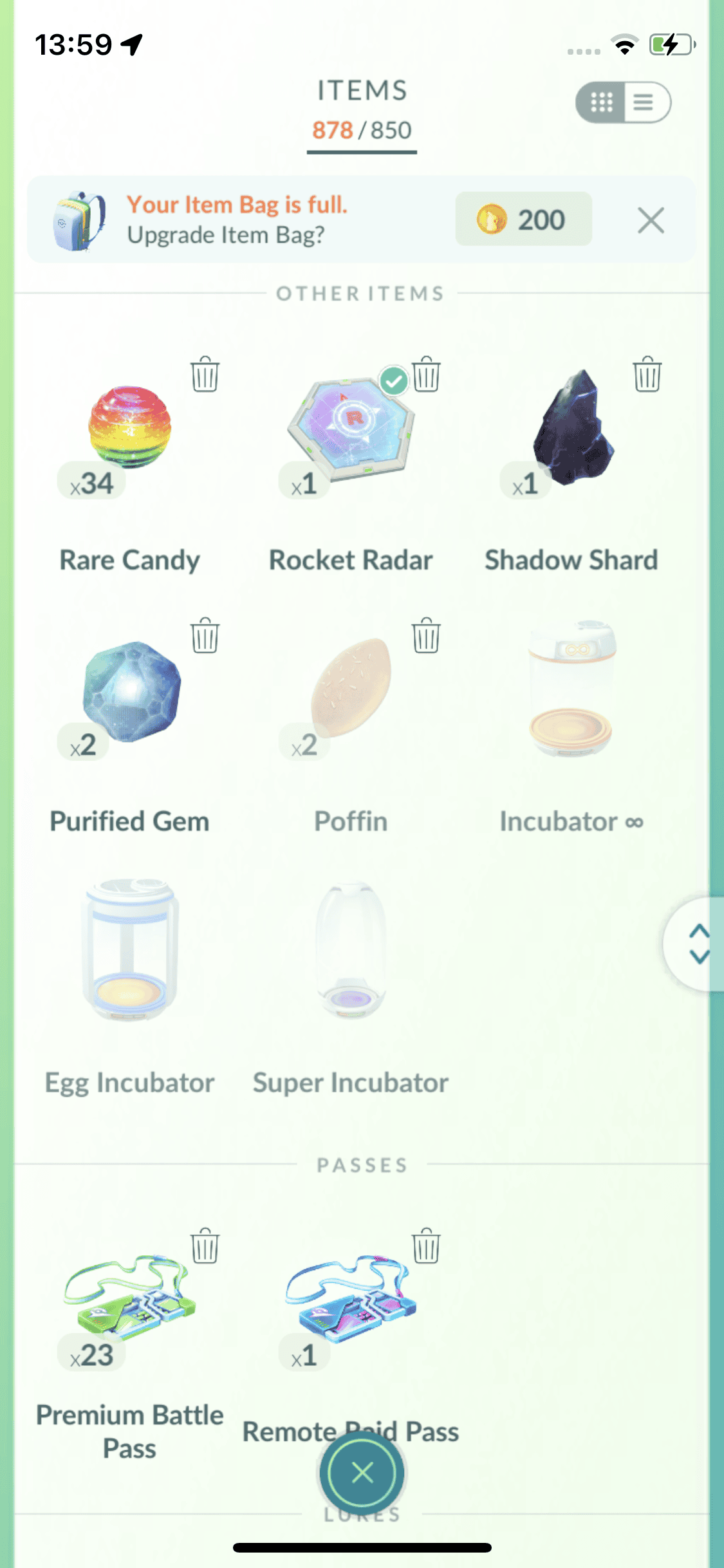Tap trash icon for Remote Raid Pass
724x1568 pixels.
coord(426,1246)
